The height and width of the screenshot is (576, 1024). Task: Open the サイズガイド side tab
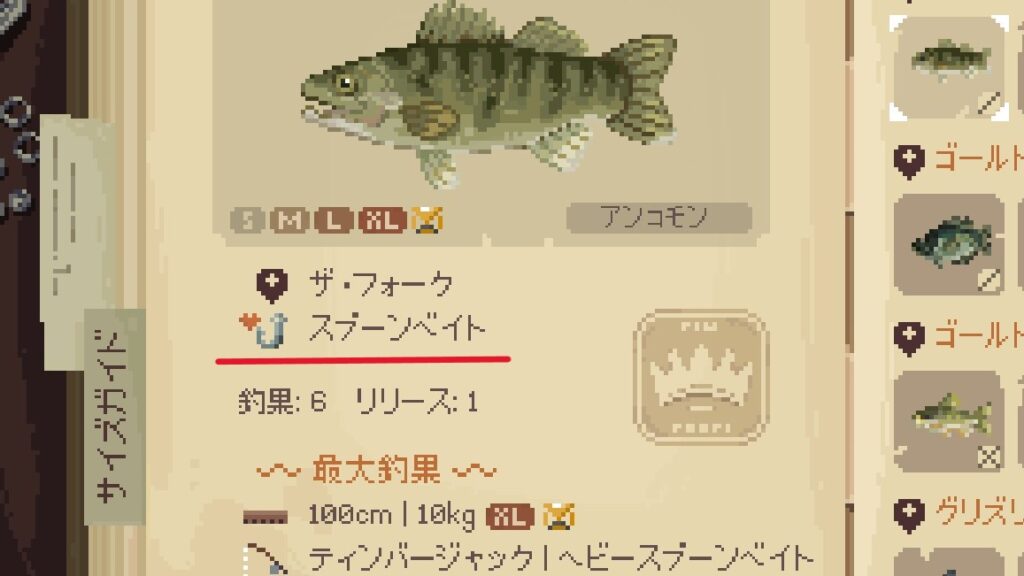pyautogui.click(x=113, y=415)
